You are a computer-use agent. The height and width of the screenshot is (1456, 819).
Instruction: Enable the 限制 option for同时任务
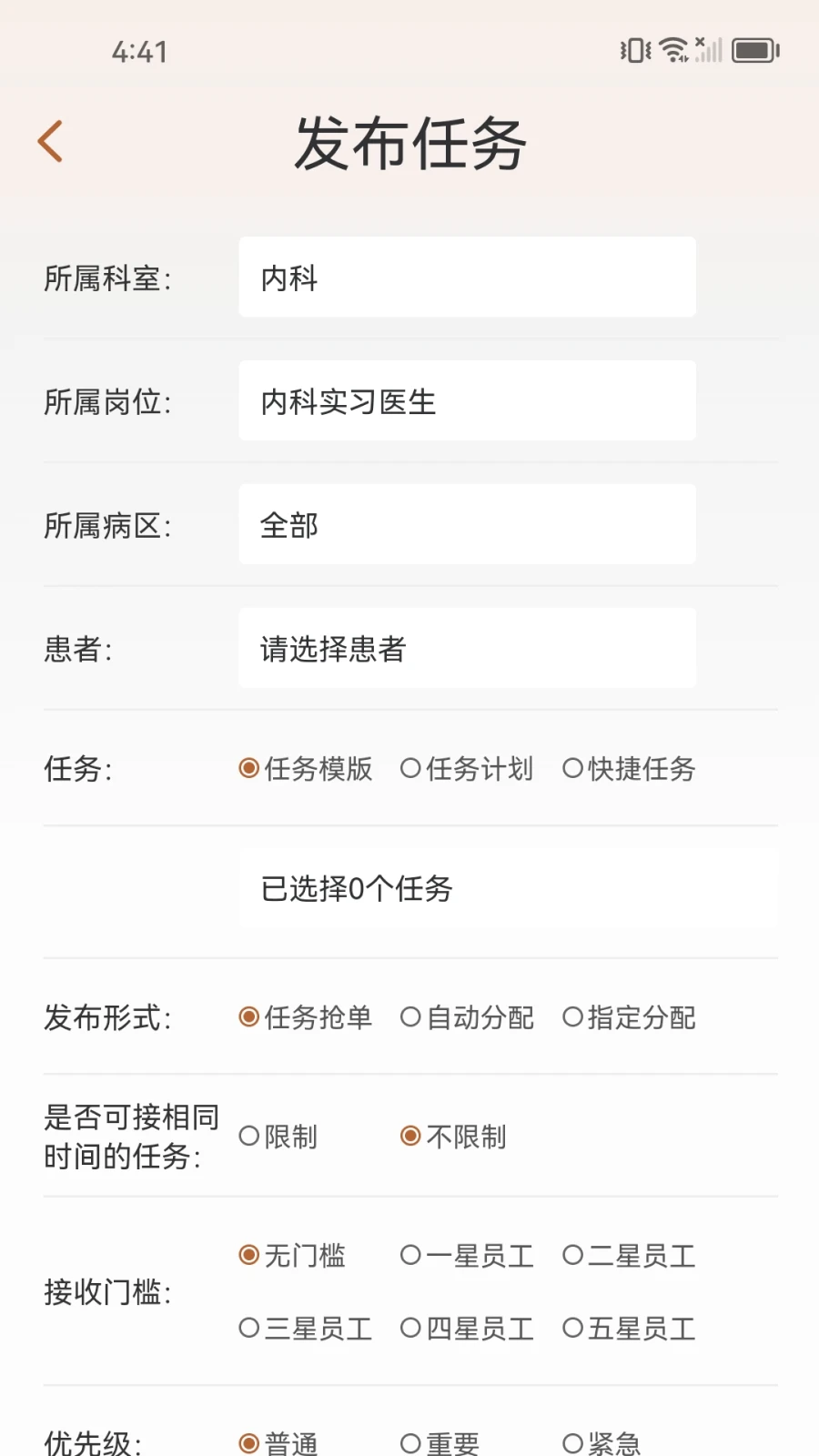[x=278, y=1136]
